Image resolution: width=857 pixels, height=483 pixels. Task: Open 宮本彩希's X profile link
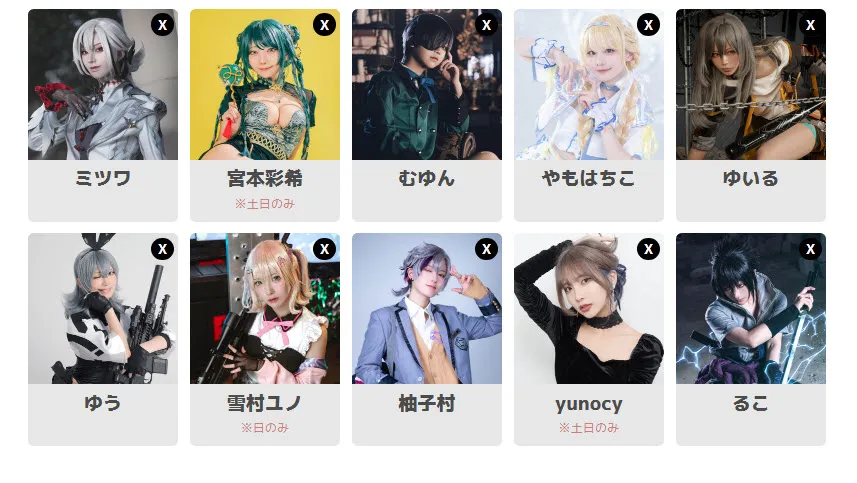pyautogui.click(x=324, y=25)
